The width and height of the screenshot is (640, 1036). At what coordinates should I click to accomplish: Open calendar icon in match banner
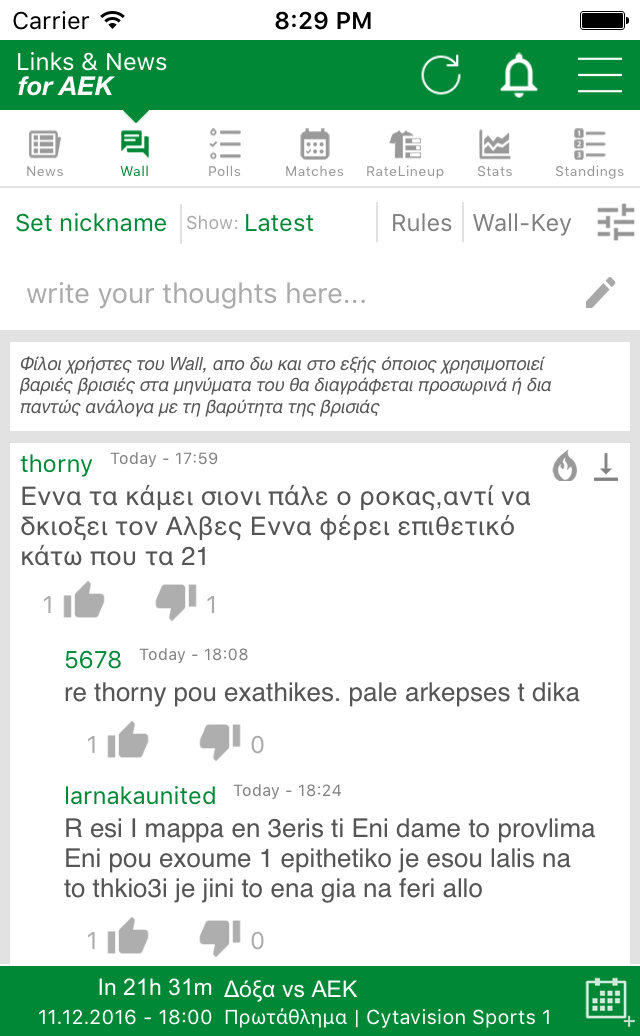(608, 1001)
